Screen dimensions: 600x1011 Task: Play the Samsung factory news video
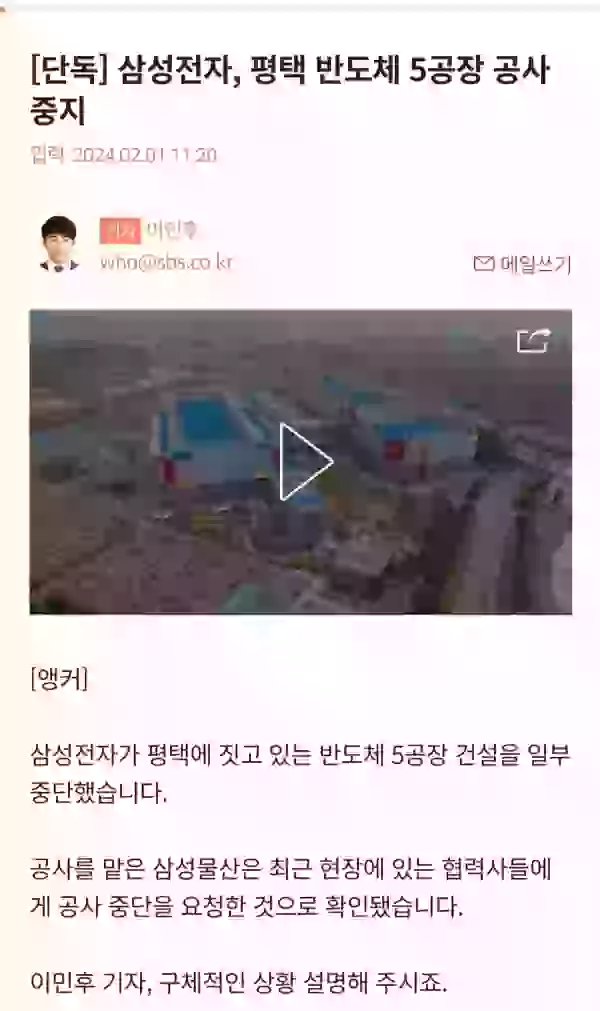tap(303, 461)
